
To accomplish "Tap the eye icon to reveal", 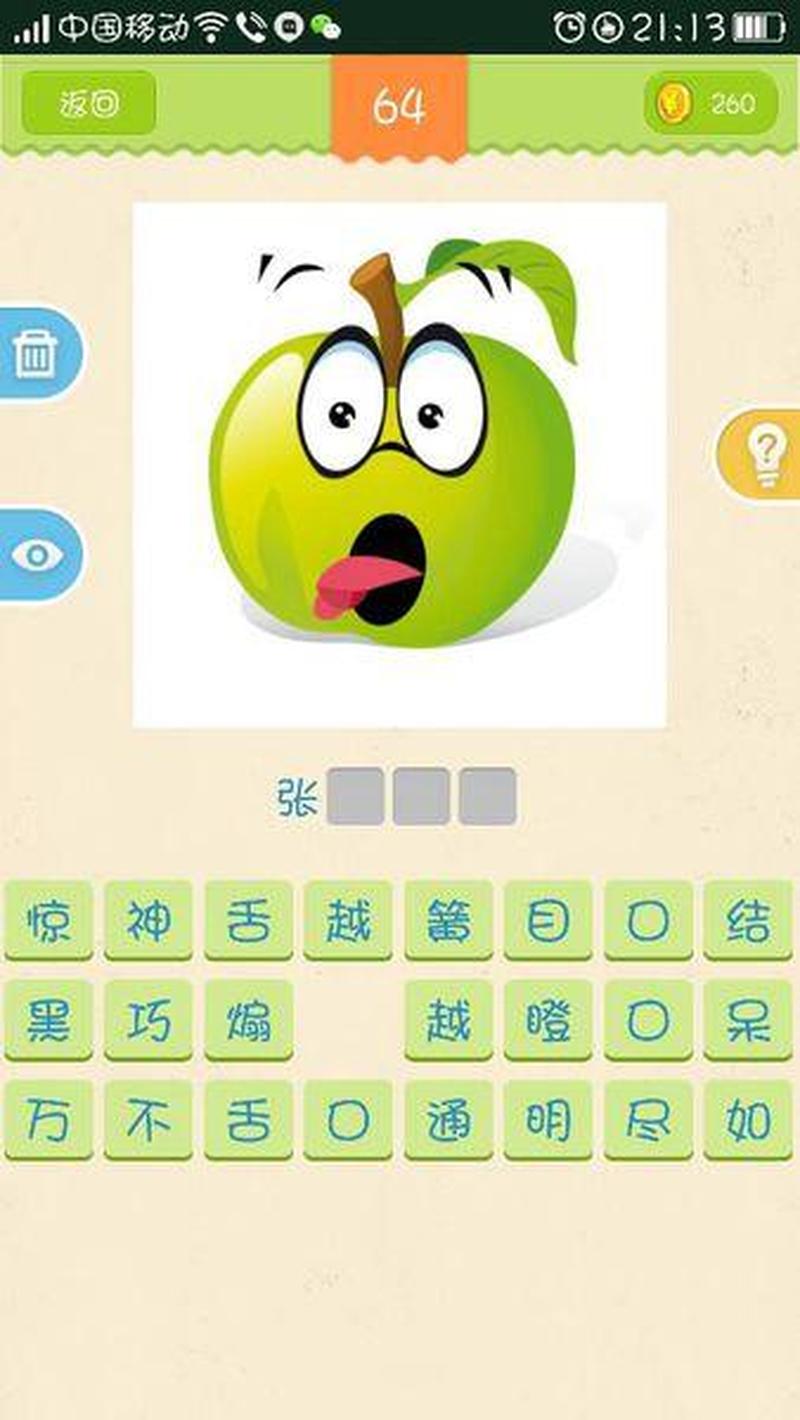I will (x=37, y=556).
